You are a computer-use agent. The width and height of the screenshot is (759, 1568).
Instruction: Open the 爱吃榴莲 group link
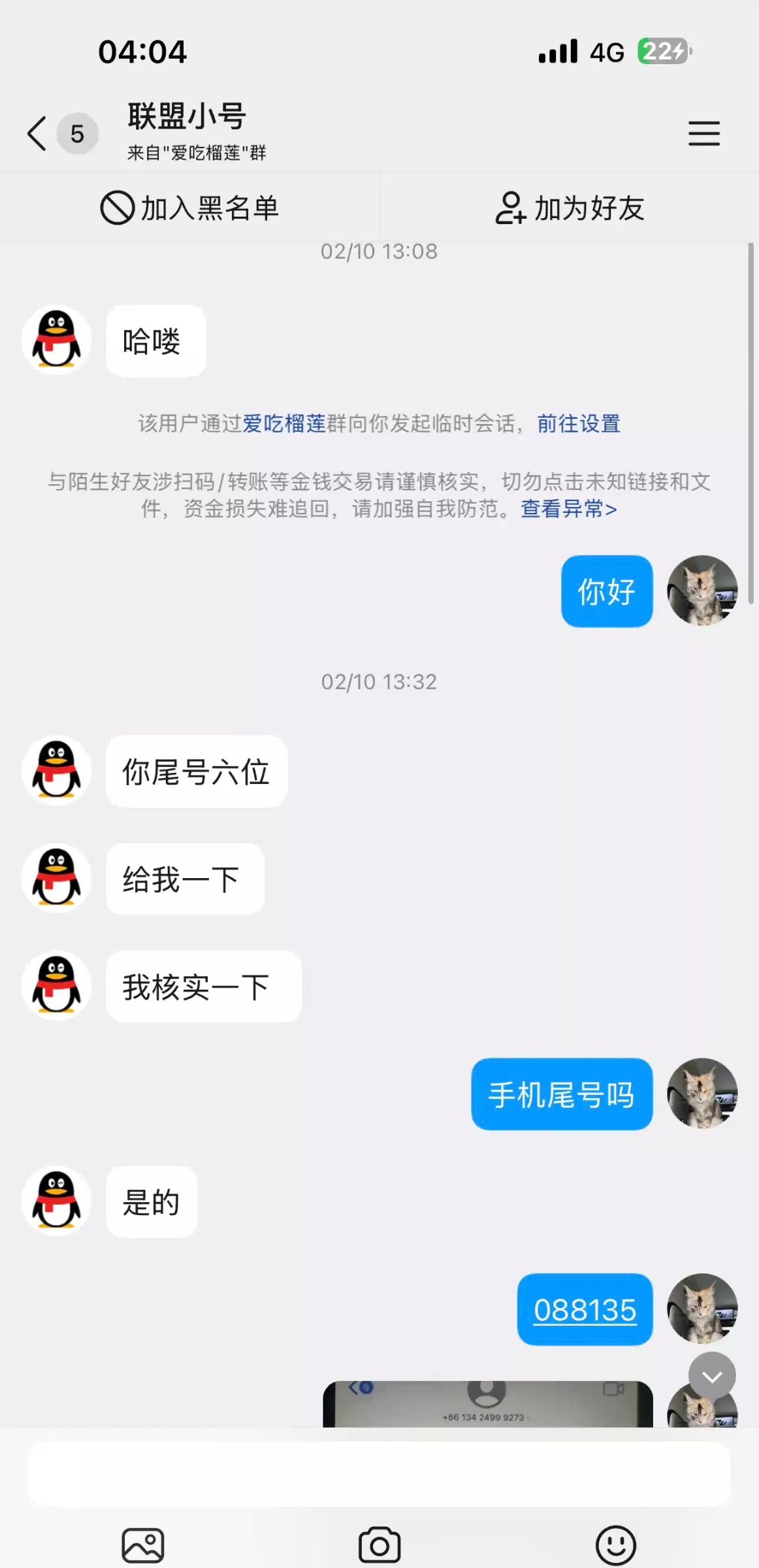coord(283,423)
